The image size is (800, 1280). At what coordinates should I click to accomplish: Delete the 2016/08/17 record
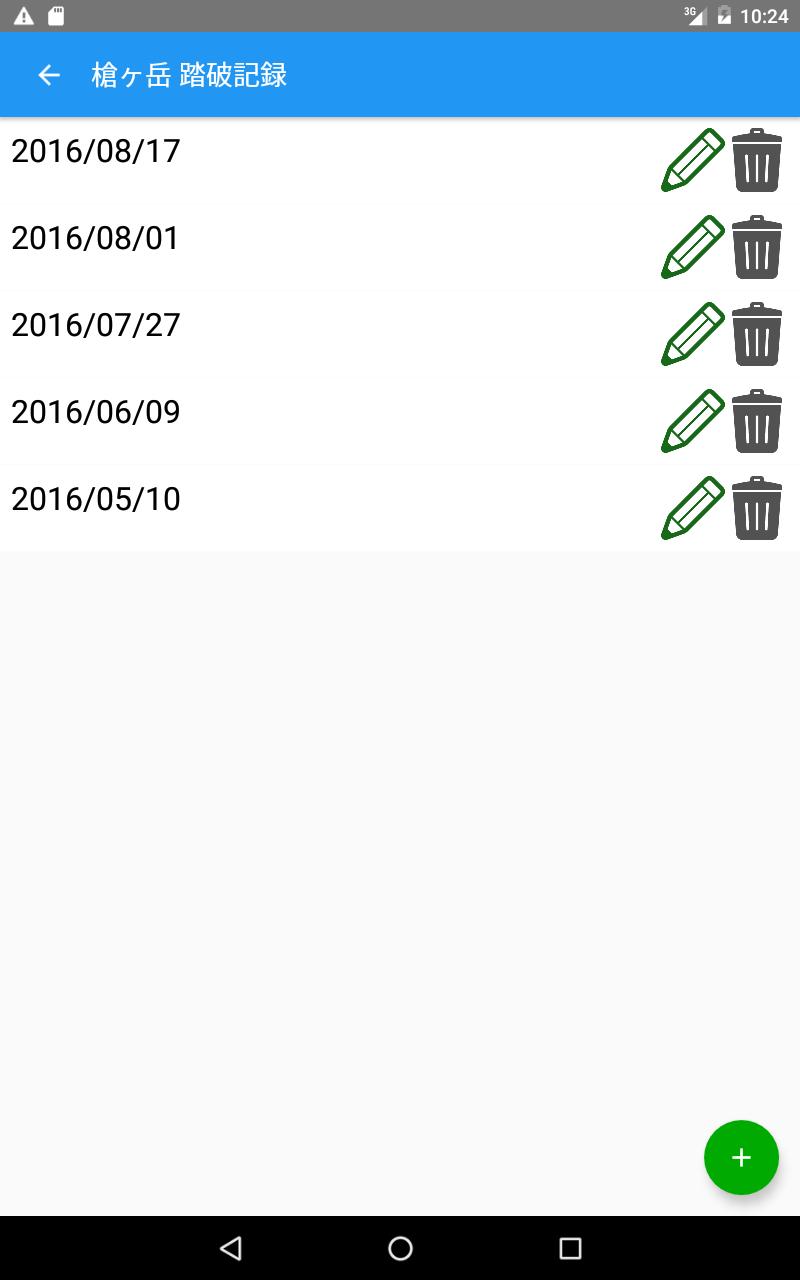[757, 160]
